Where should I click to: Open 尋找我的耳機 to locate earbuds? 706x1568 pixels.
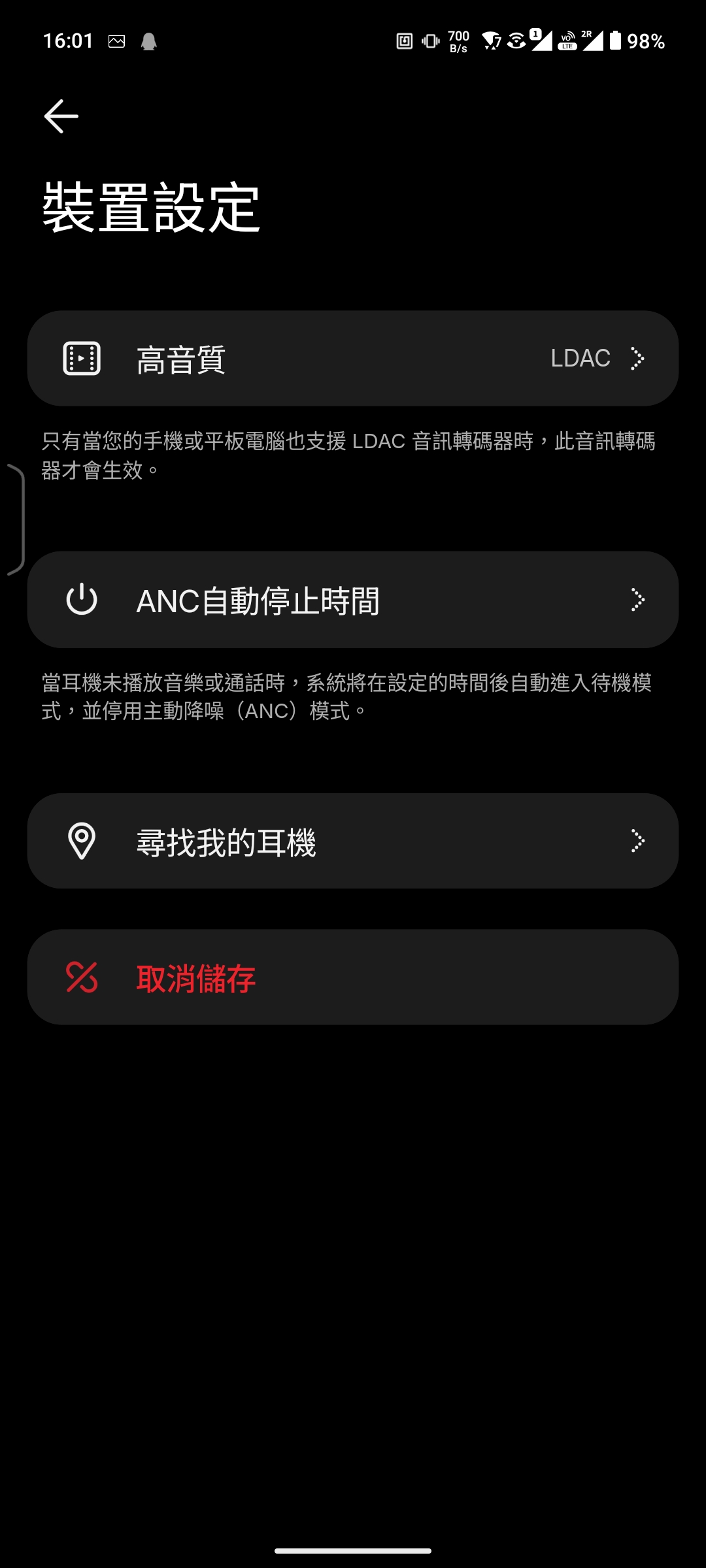click(x=353, y=841)
